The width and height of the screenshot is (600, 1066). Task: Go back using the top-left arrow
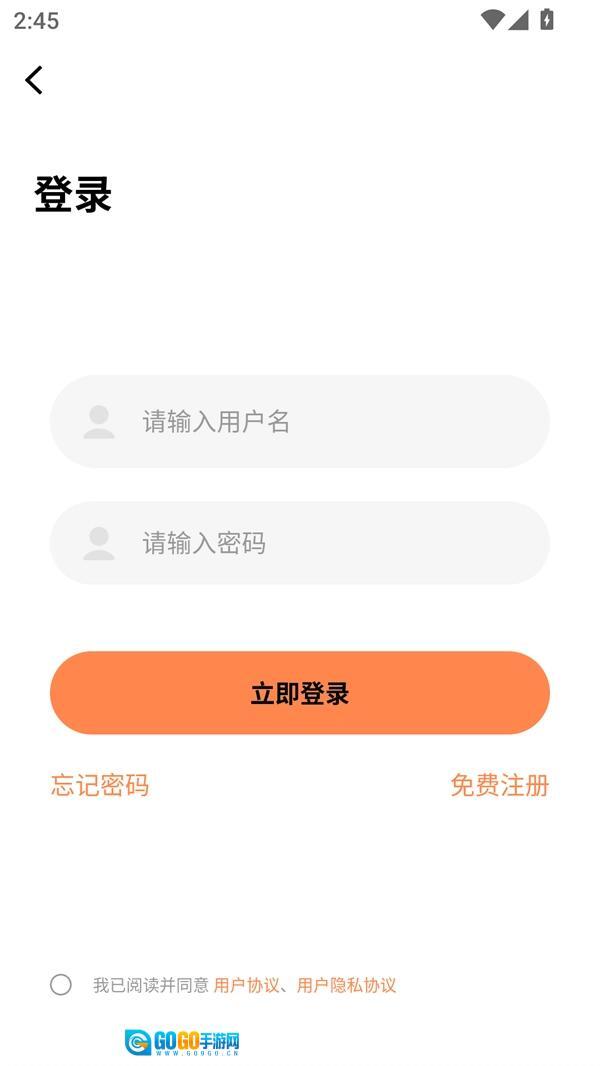(x=34, y=80)
